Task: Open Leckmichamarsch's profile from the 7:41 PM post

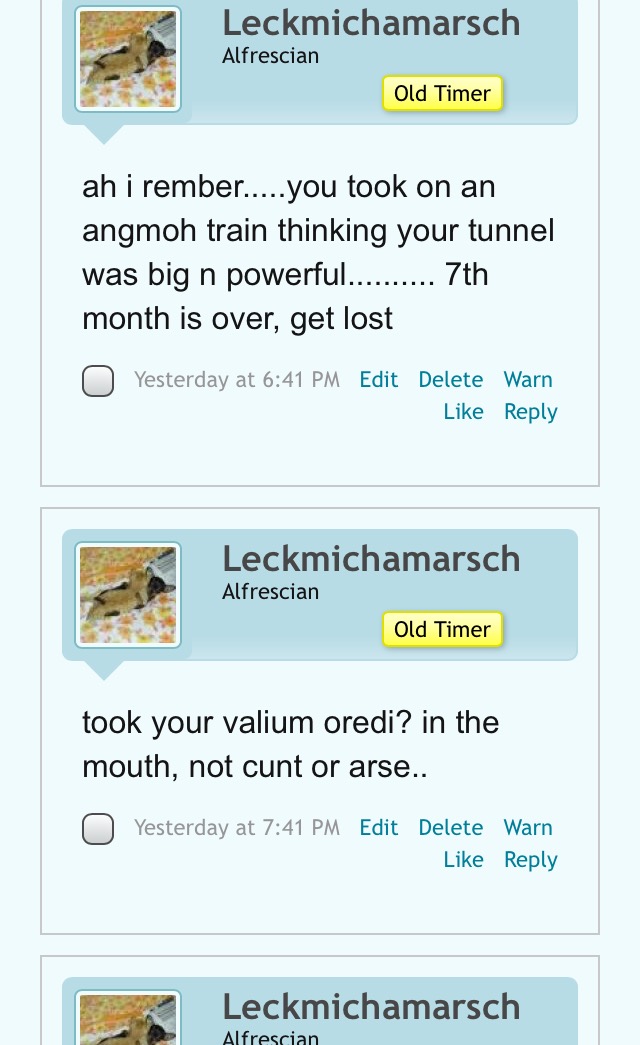Action: point(371,558)
